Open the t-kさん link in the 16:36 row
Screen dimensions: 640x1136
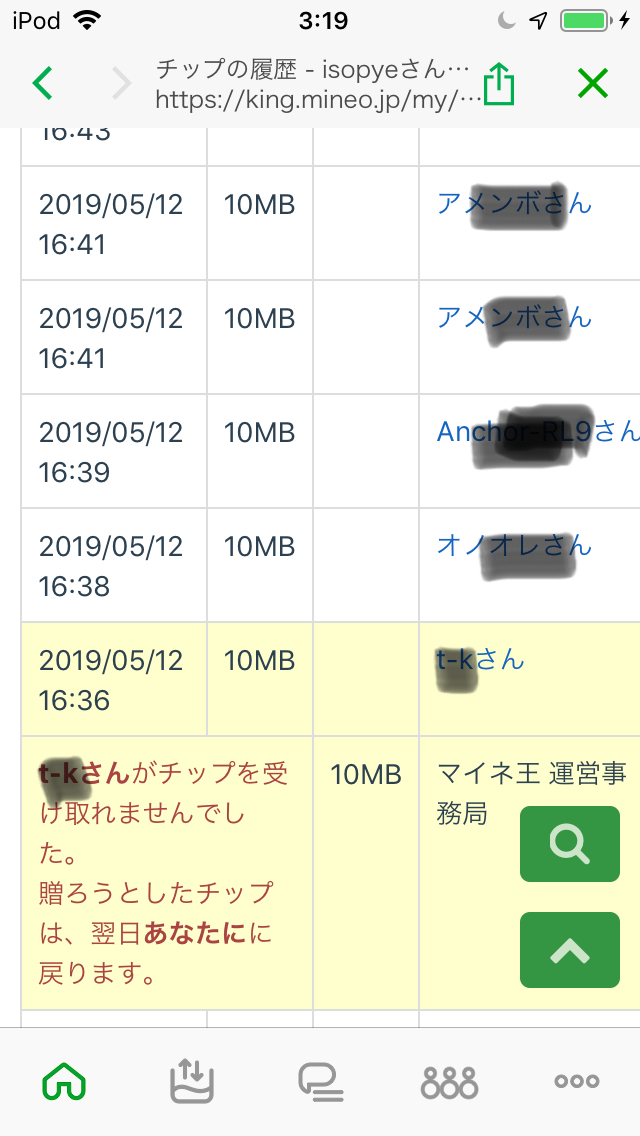pyautogui.click(x=480, y=659)
